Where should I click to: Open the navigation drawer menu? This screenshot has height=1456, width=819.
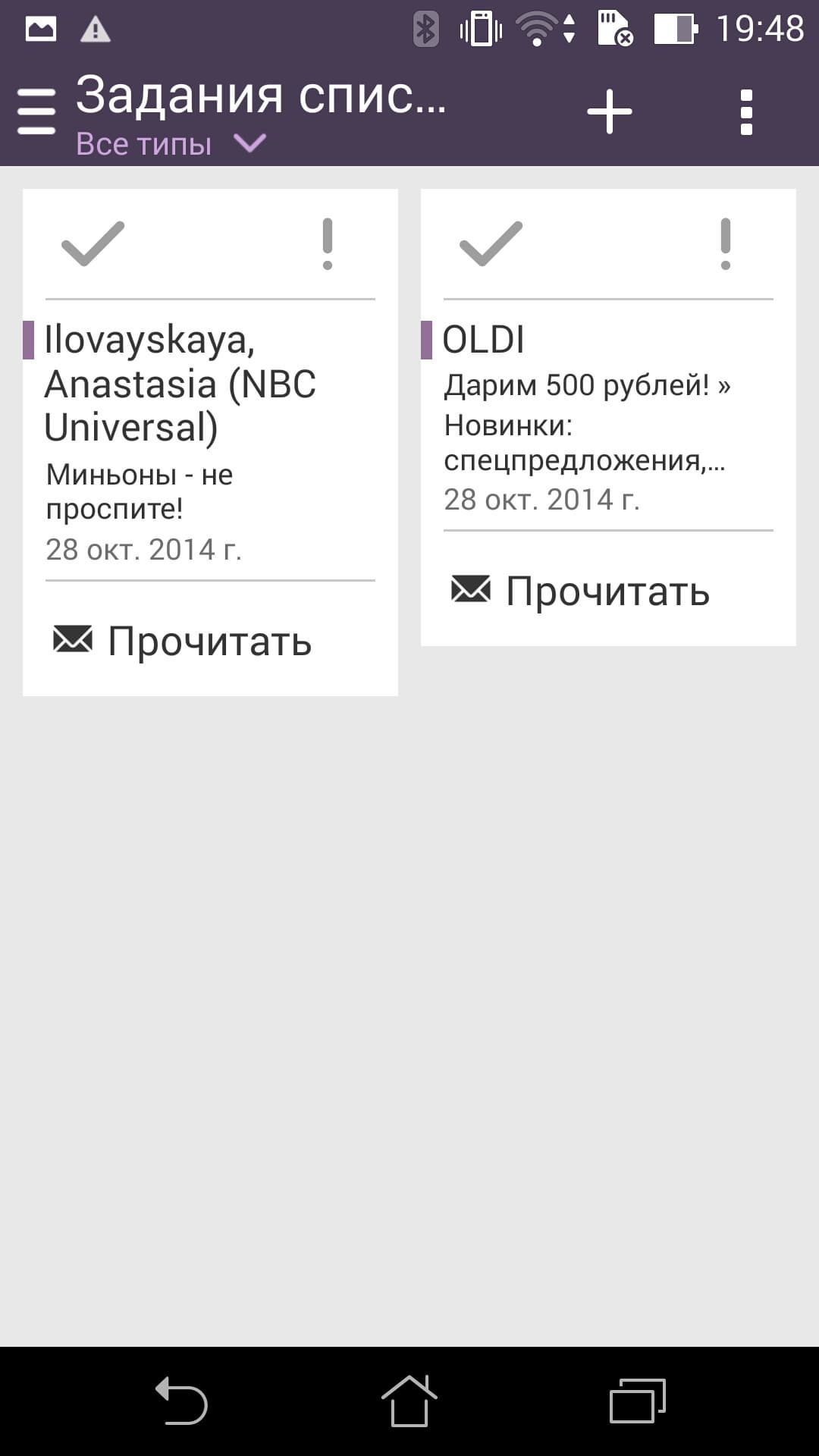tap(36, 111)
